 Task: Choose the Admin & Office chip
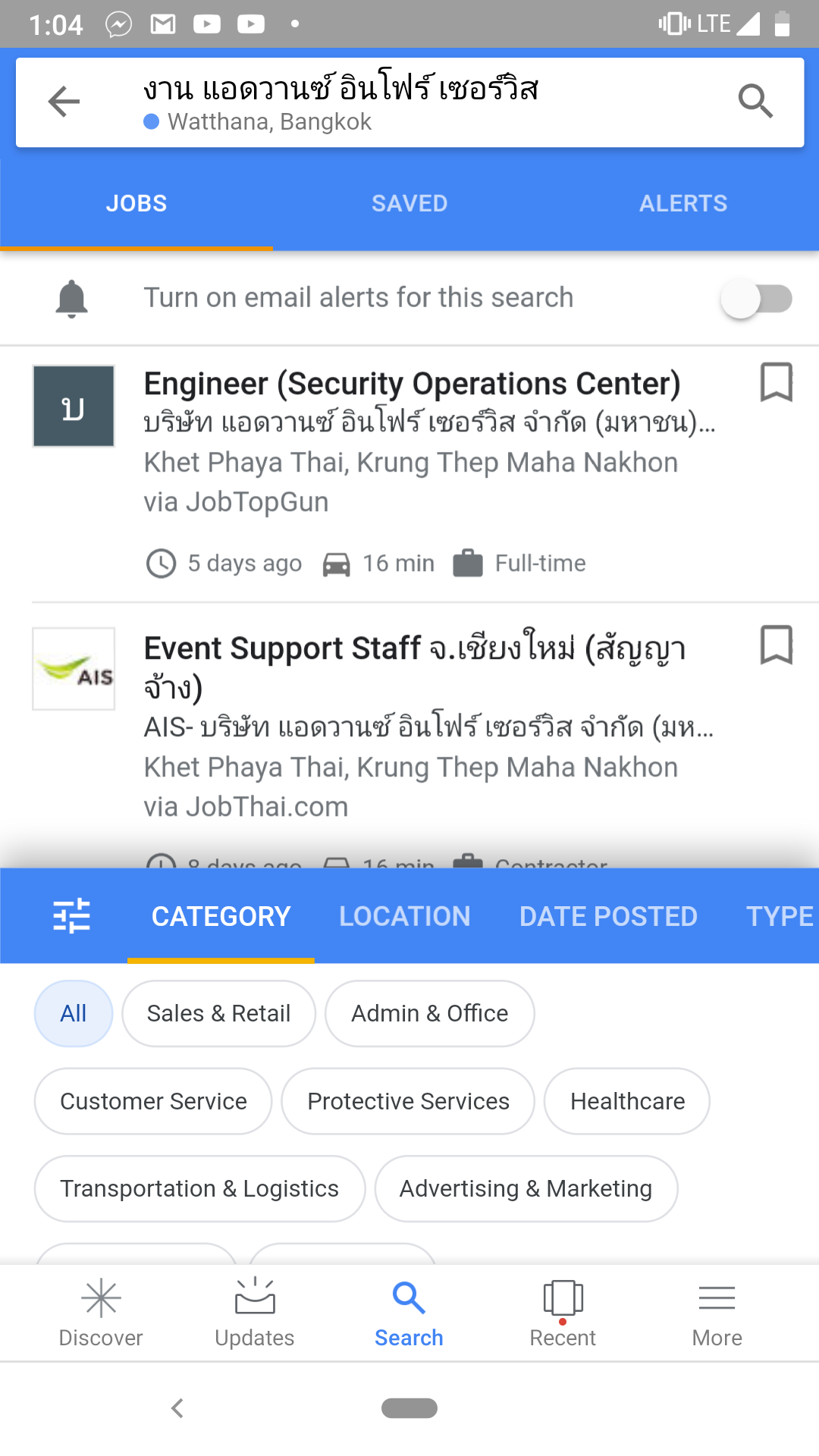click(429, 1014)
